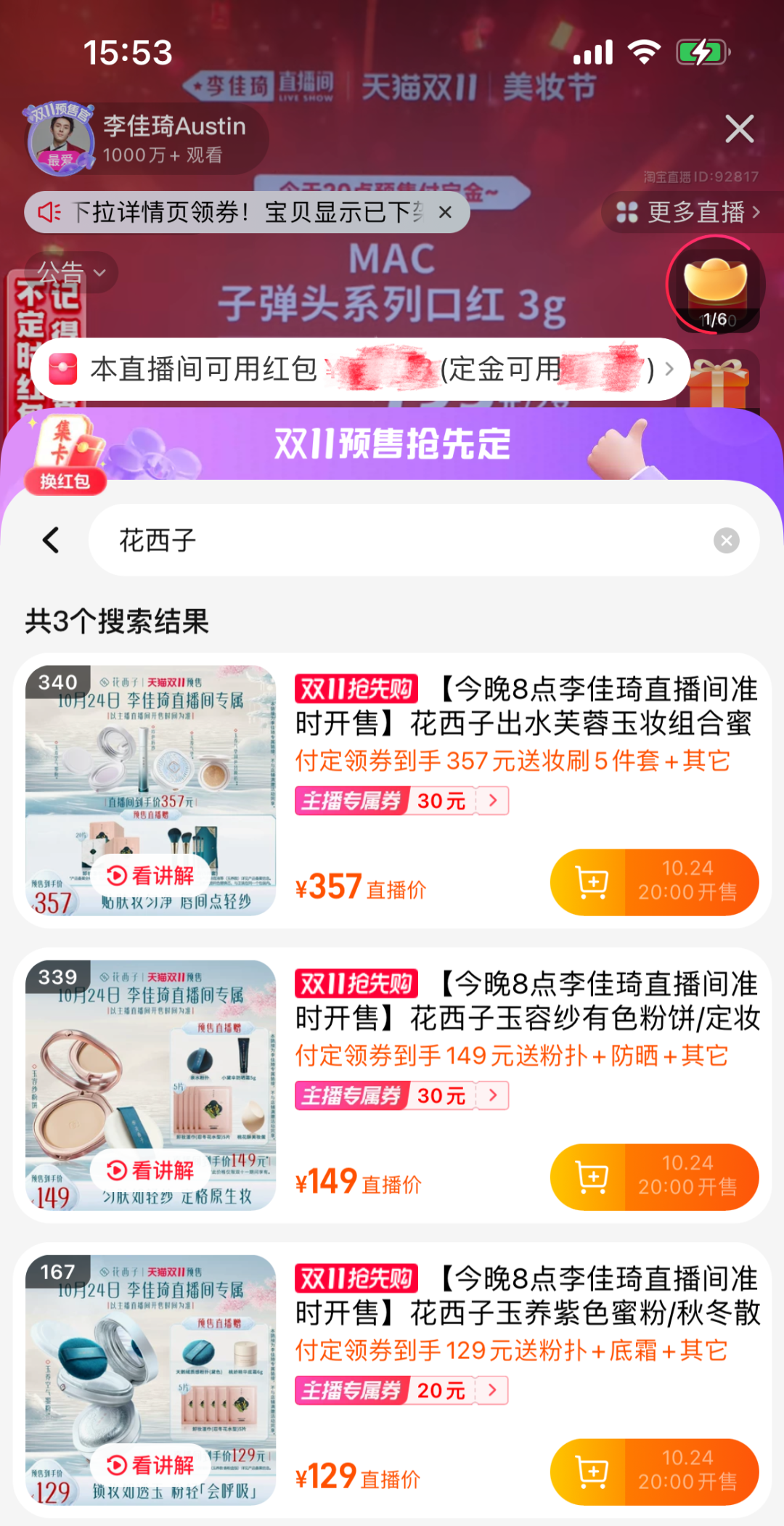Claim the 20元 主播专属券
This screenshot has width=784, height=1526.
coord(401,1390)
